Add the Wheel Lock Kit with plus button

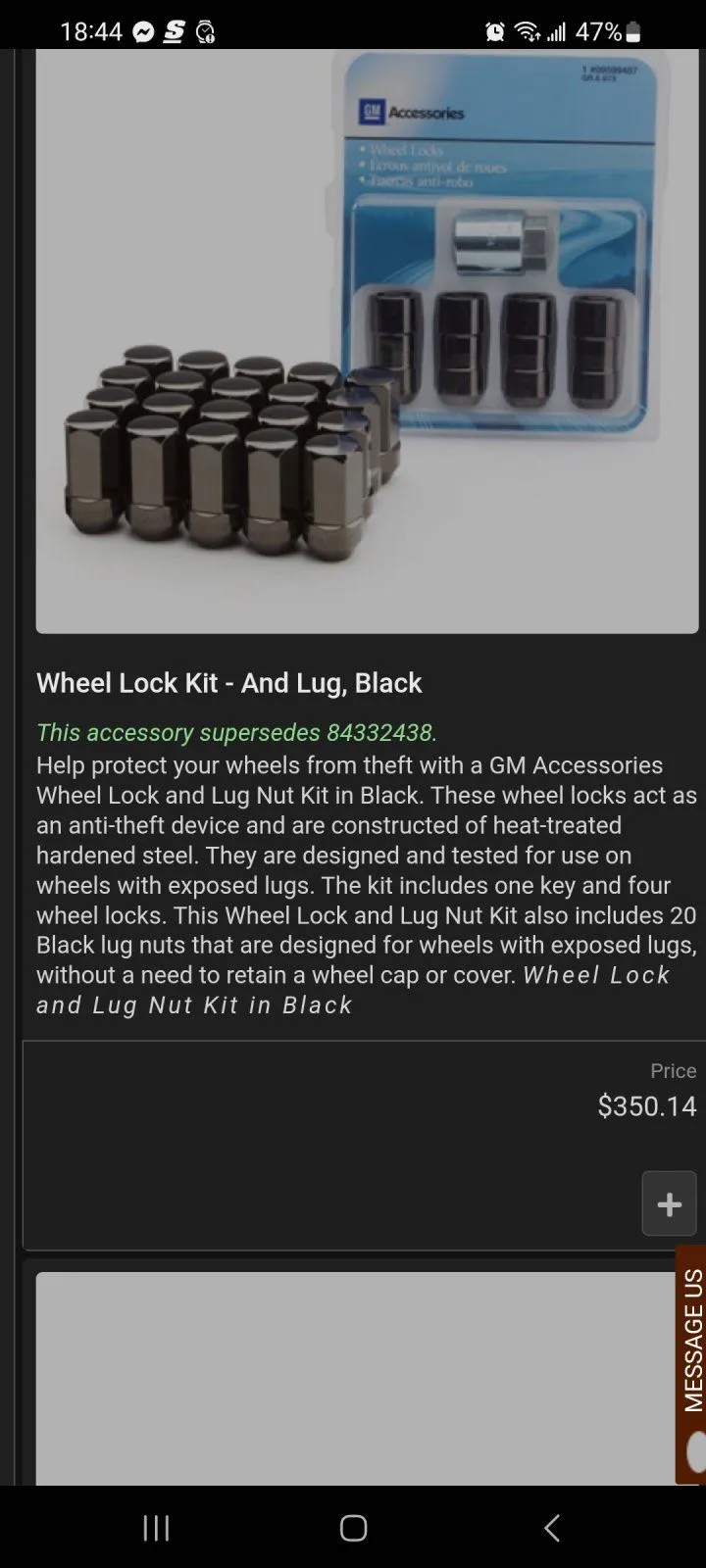pyautogui.click(x=669, y=1203)
